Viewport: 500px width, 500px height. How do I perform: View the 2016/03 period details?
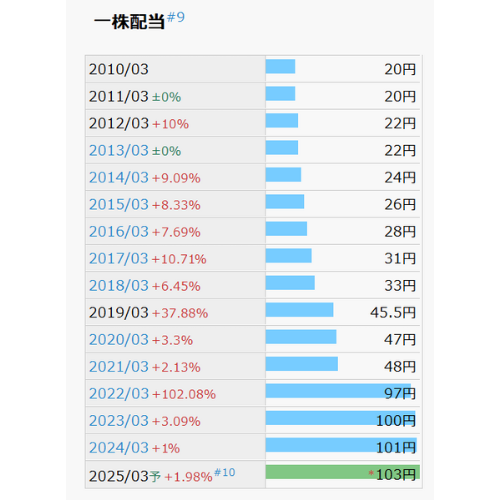tap(119, 232)
